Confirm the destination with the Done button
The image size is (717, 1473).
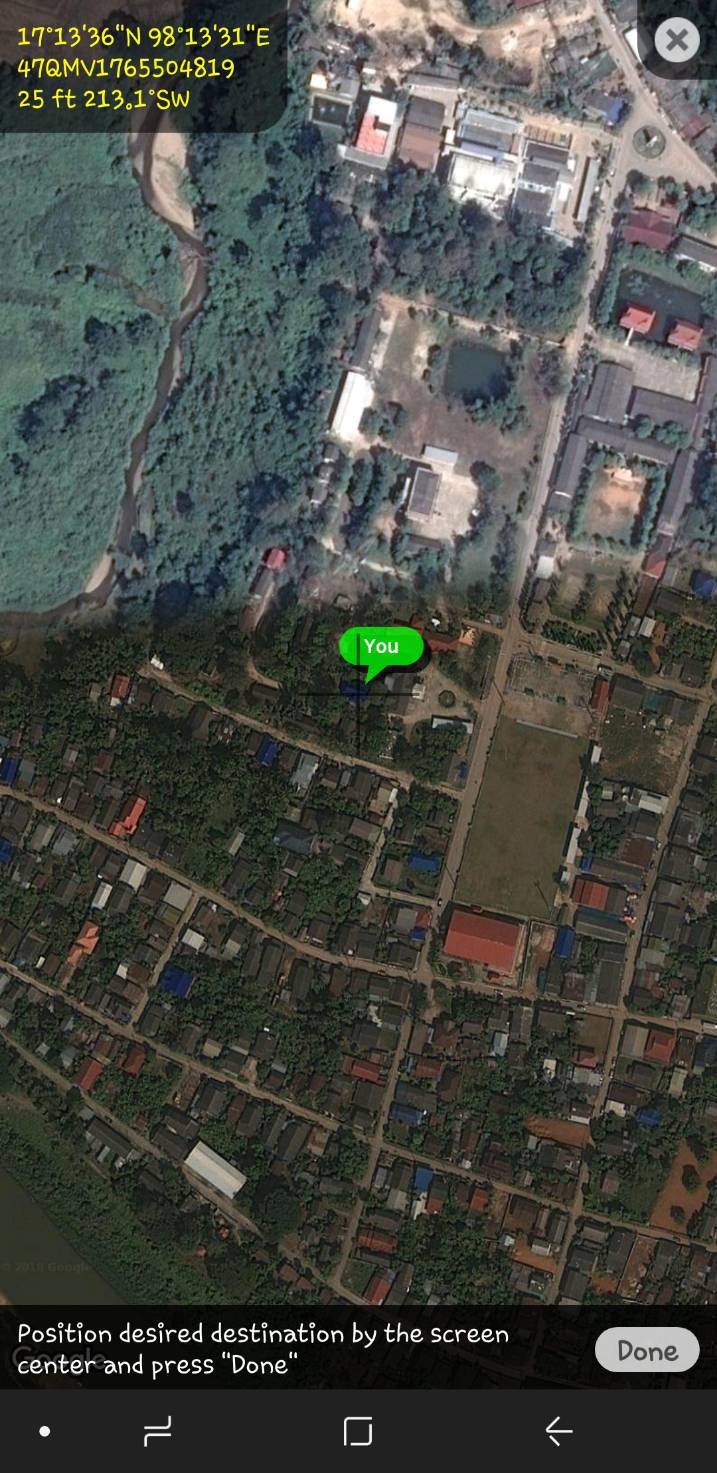(x=647, y=1350)
